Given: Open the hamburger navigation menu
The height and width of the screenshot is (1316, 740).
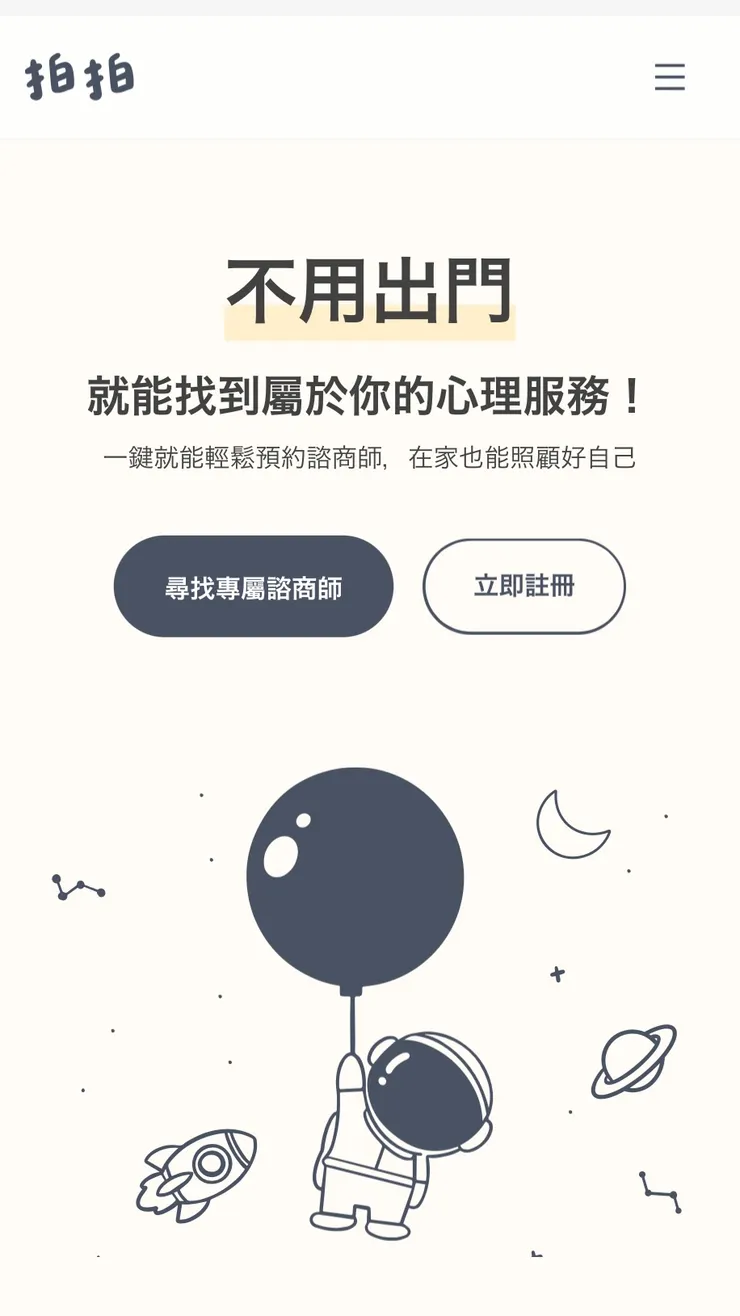Looking at the screenshot, I should click(670, 78).
